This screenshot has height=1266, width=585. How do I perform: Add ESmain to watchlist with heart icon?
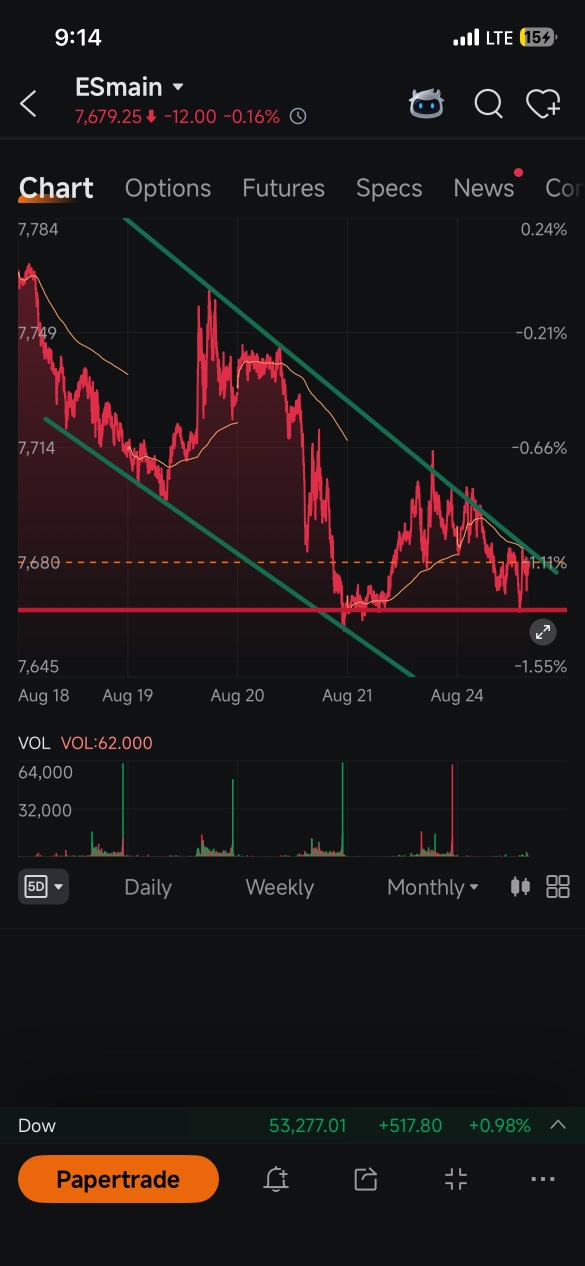(543, 103)
